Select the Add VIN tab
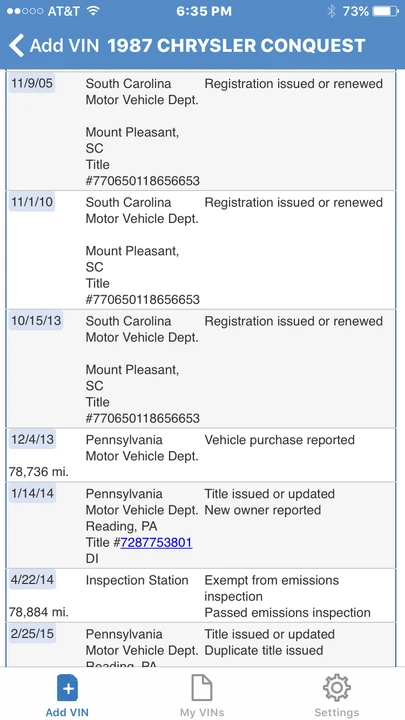Viewport: 405px width, 720px height. pyautogui.click(x=67, y=695)
